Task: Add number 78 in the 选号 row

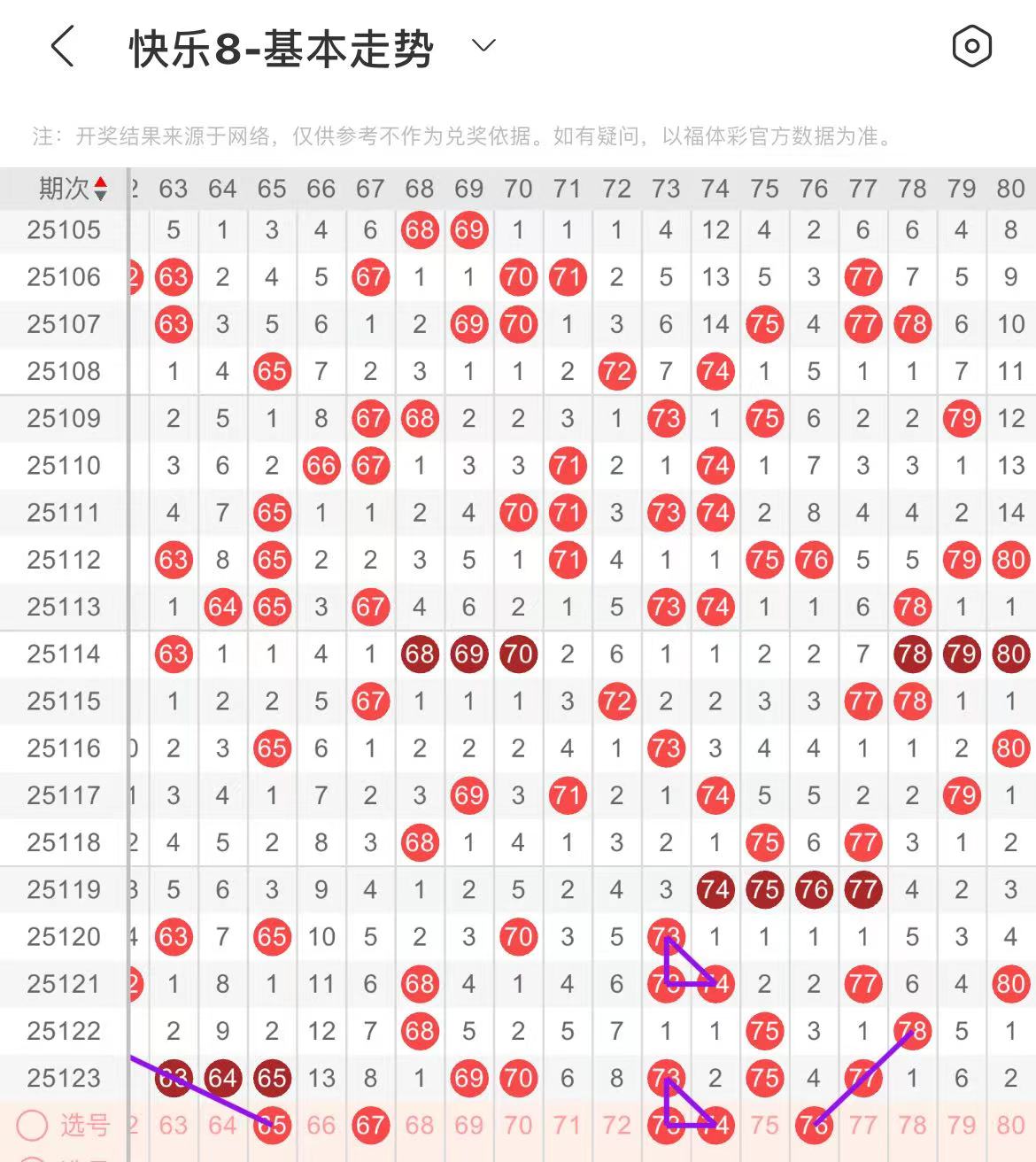Action: (912, 1126)
